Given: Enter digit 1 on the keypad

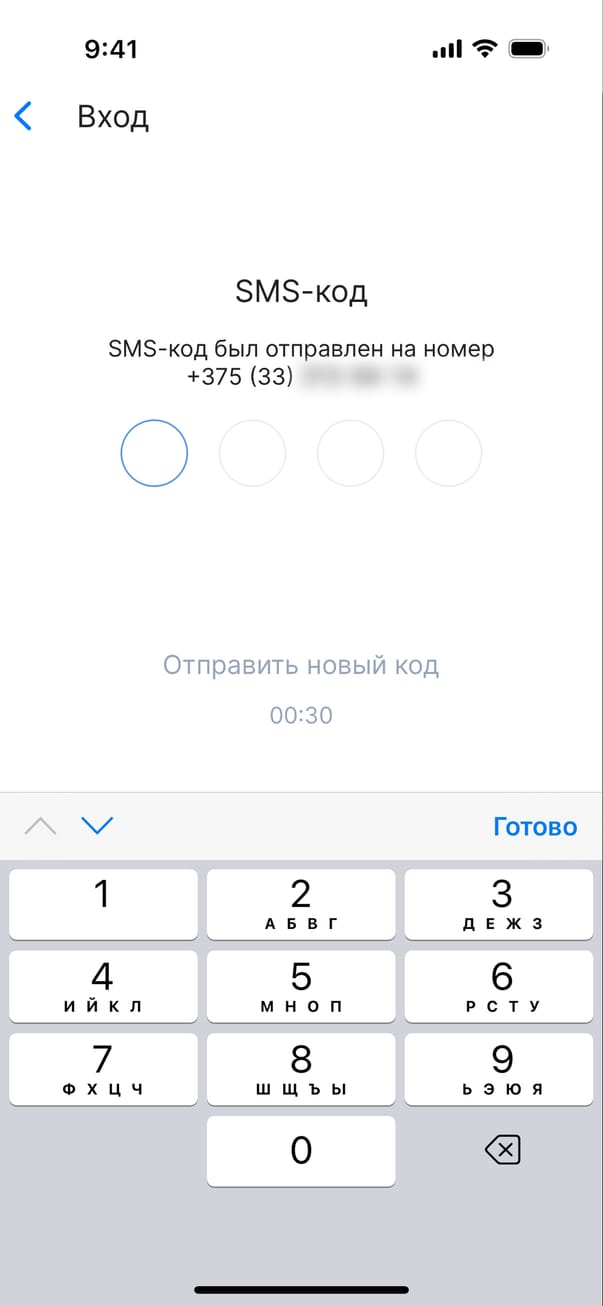Looking at the screenshot, I should 103,904.
